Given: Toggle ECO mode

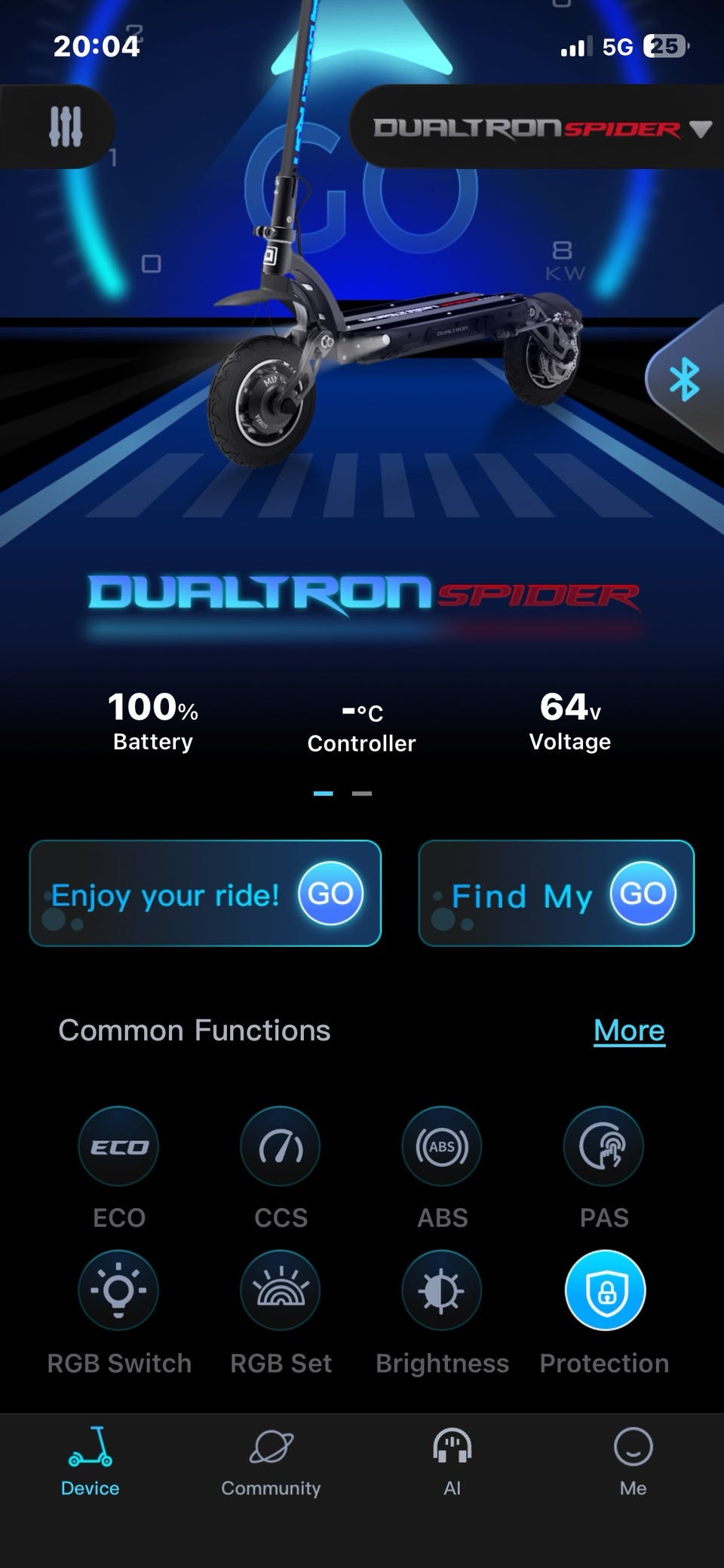Looking at the screenshot, I should 118,1146.
